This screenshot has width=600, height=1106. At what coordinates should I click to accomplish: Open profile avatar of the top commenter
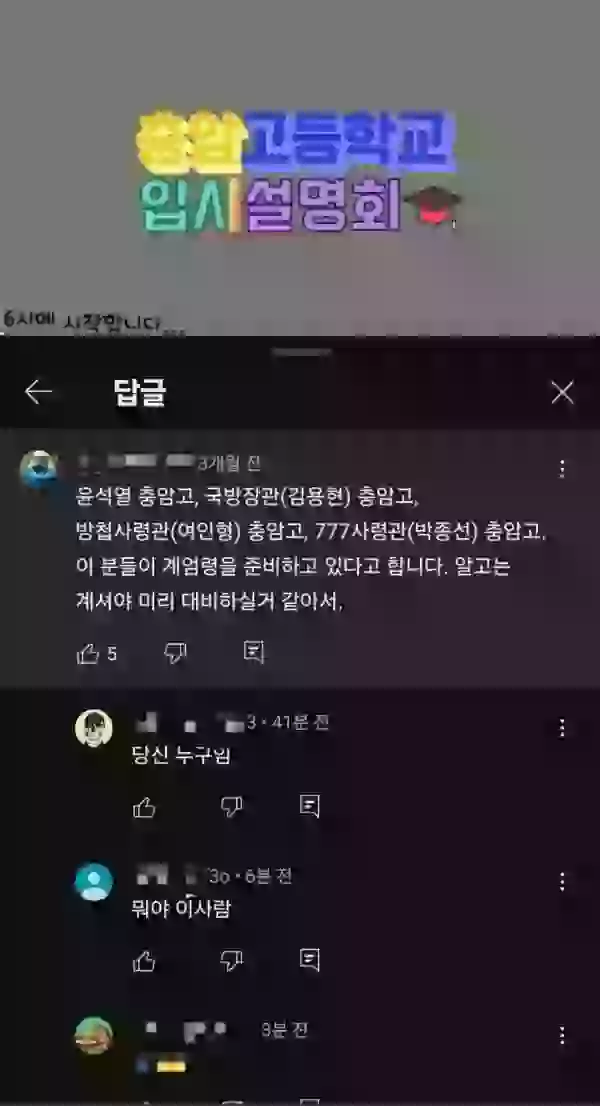pyautogui.click(x=38, y=468)
